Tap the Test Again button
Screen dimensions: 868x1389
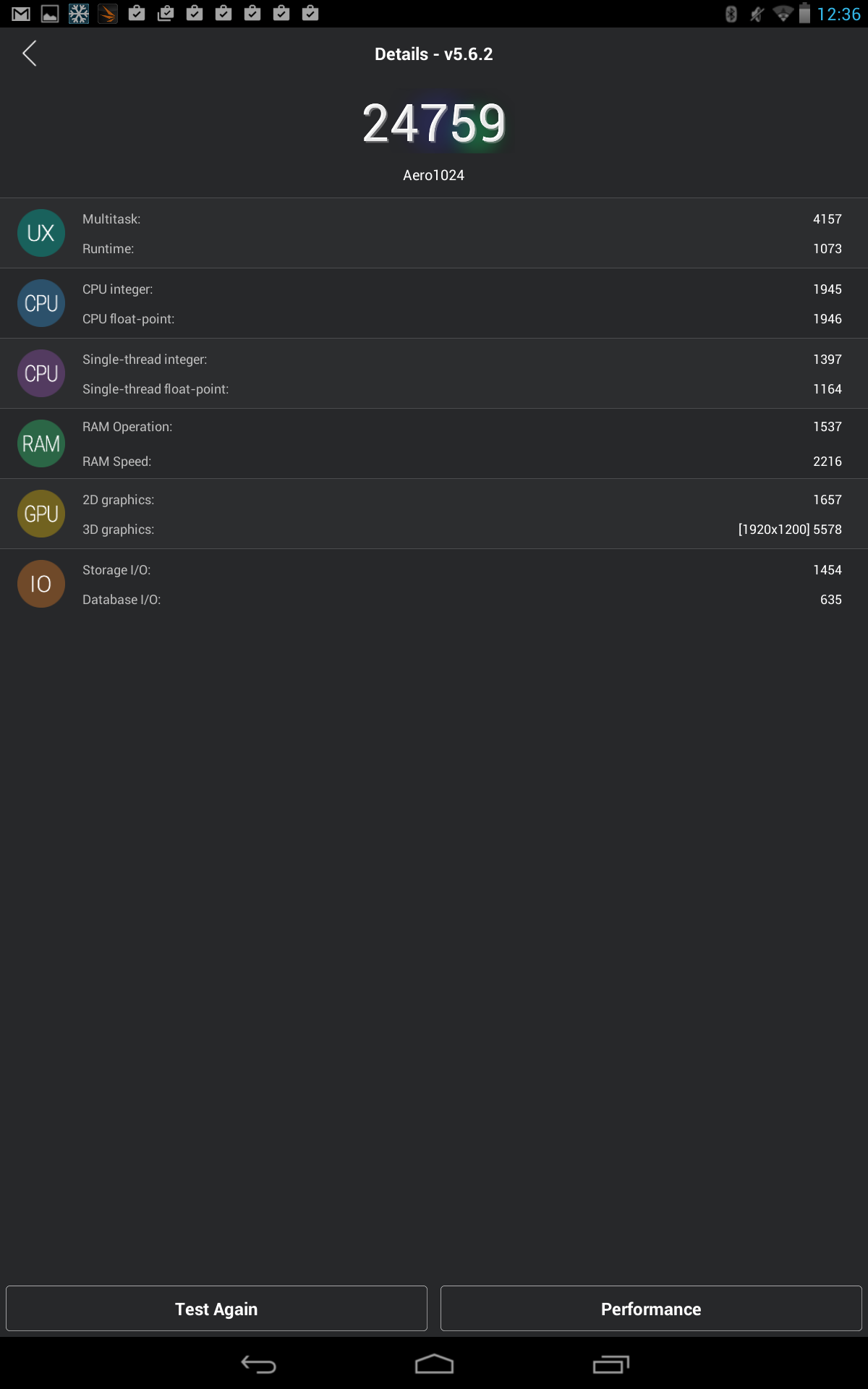216,1309
